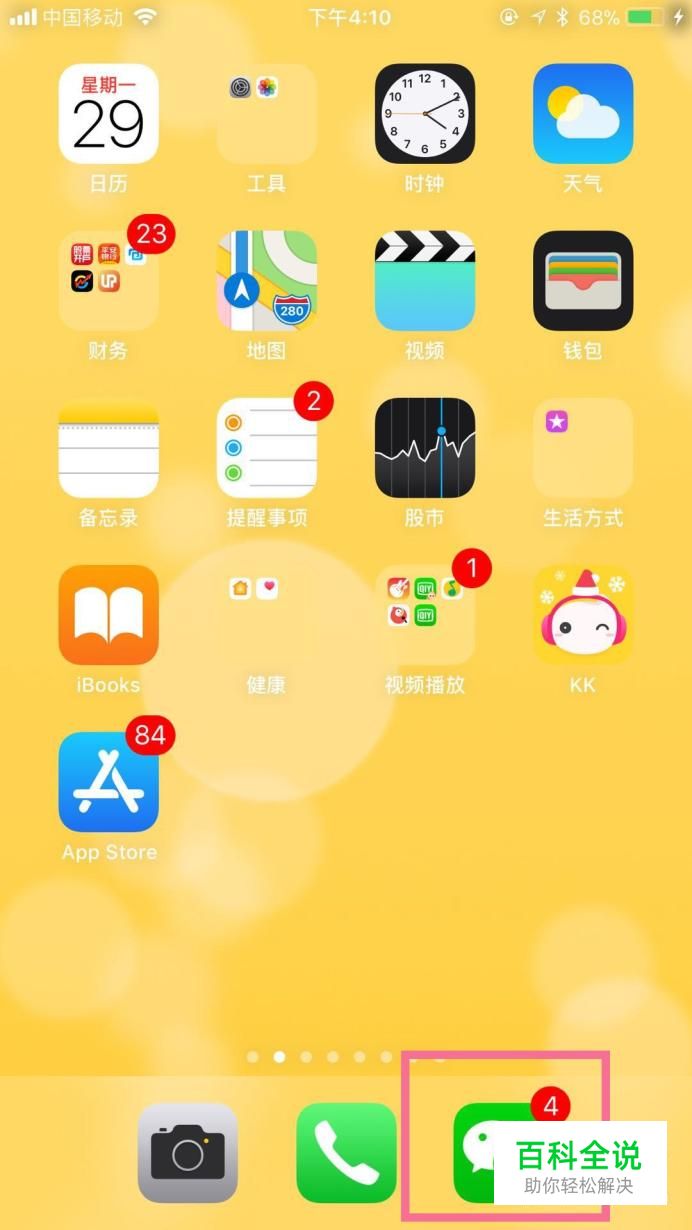Screen dimensions: 692x1230
Task: Launch the Clock app (时钟)
Action: pos(424,114)
